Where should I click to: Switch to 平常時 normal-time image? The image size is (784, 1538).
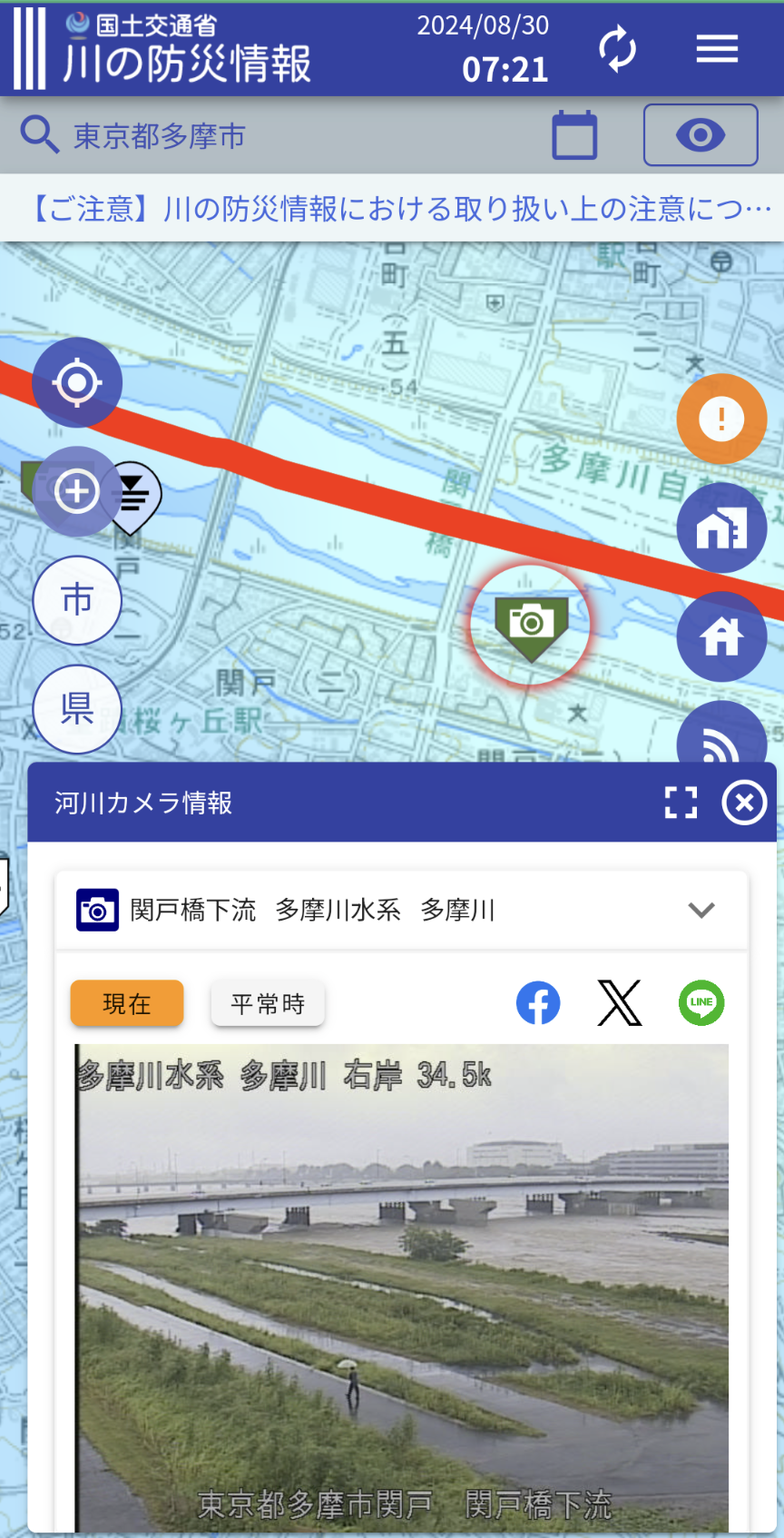(268, 1003)
